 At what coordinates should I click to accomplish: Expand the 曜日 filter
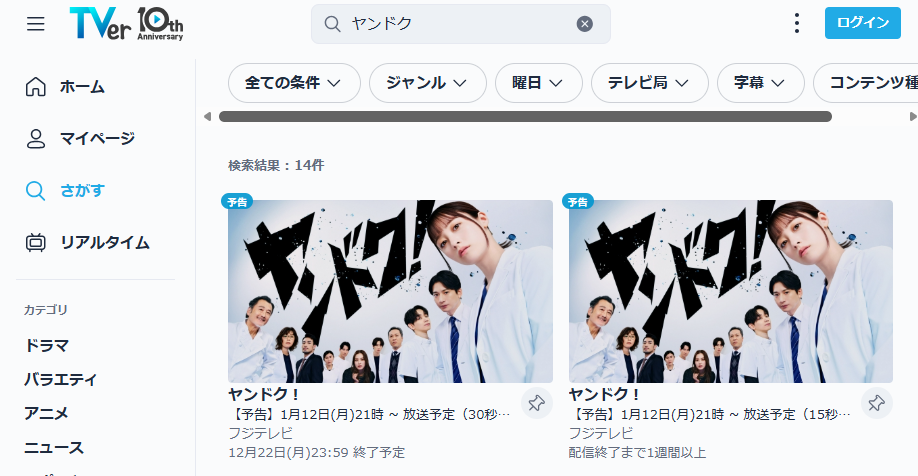538,83
